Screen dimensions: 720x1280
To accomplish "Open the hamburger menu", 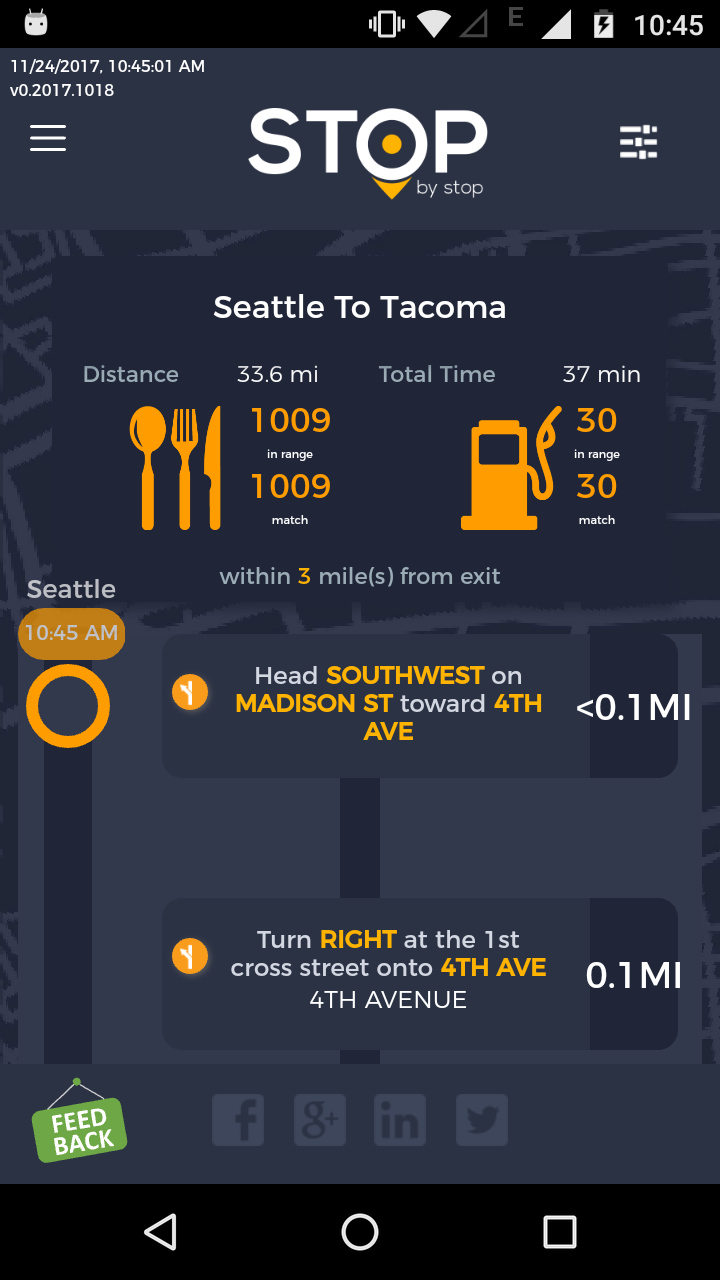I will tap(48, 138).
